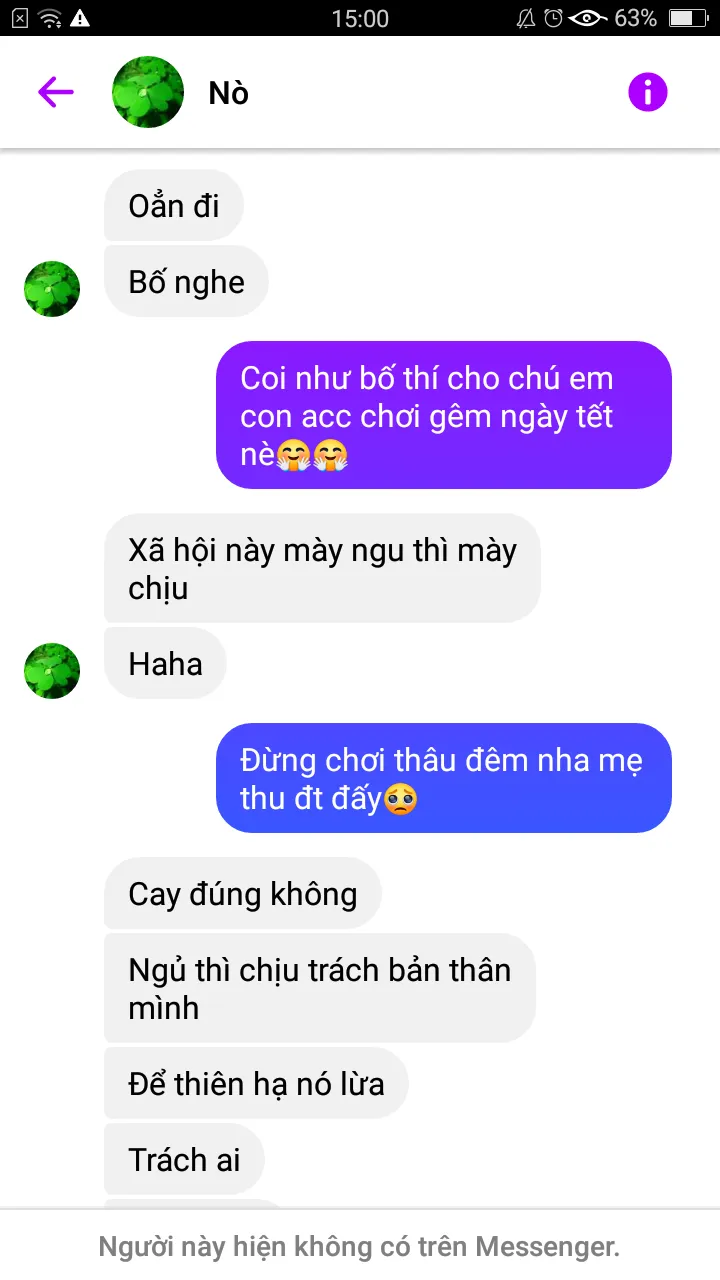Image resolution: width=720 pixels, height=1280 pixels.
Task: Tap the avatar beside the Haha message
Action: pyautogui.click(x=52, y=671)
